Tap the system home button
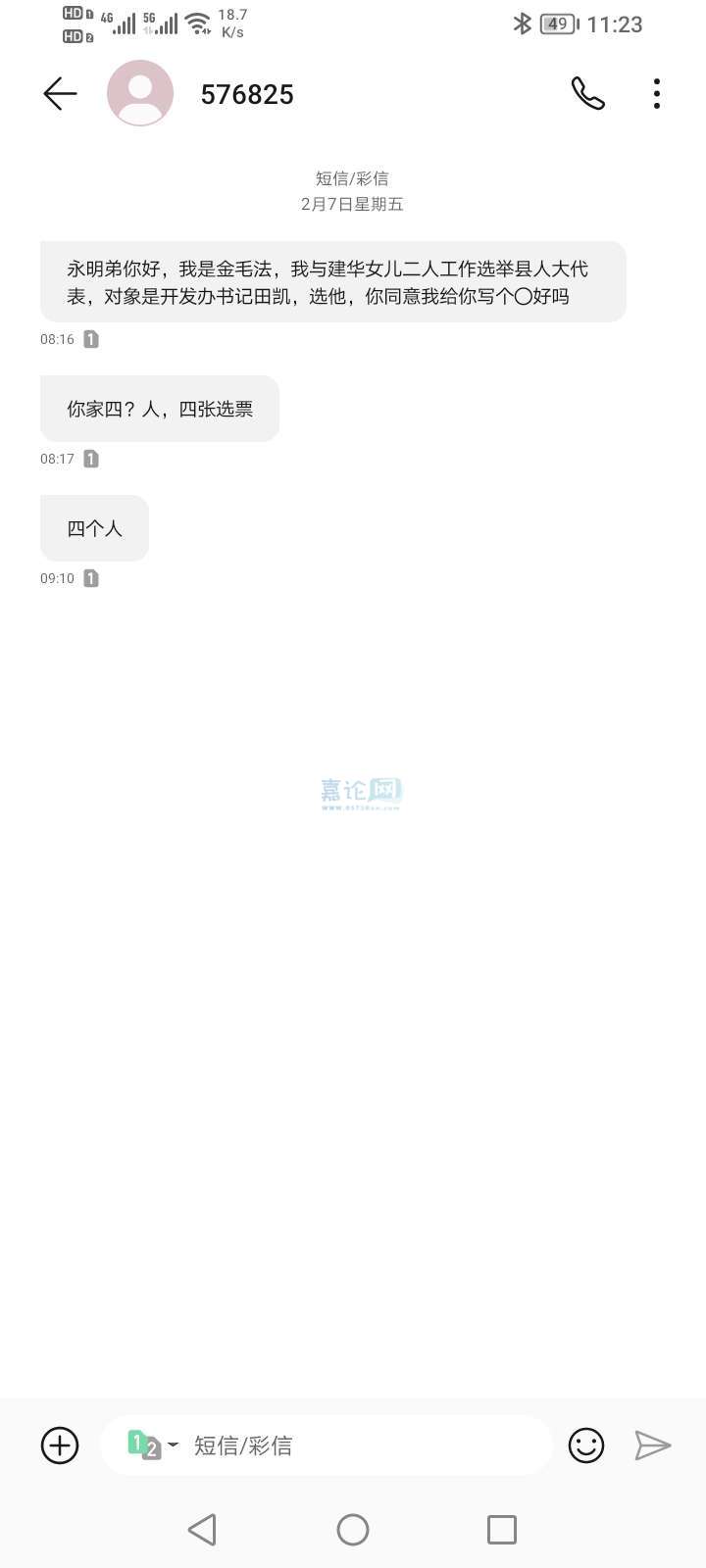 (x=353, y=1530)
